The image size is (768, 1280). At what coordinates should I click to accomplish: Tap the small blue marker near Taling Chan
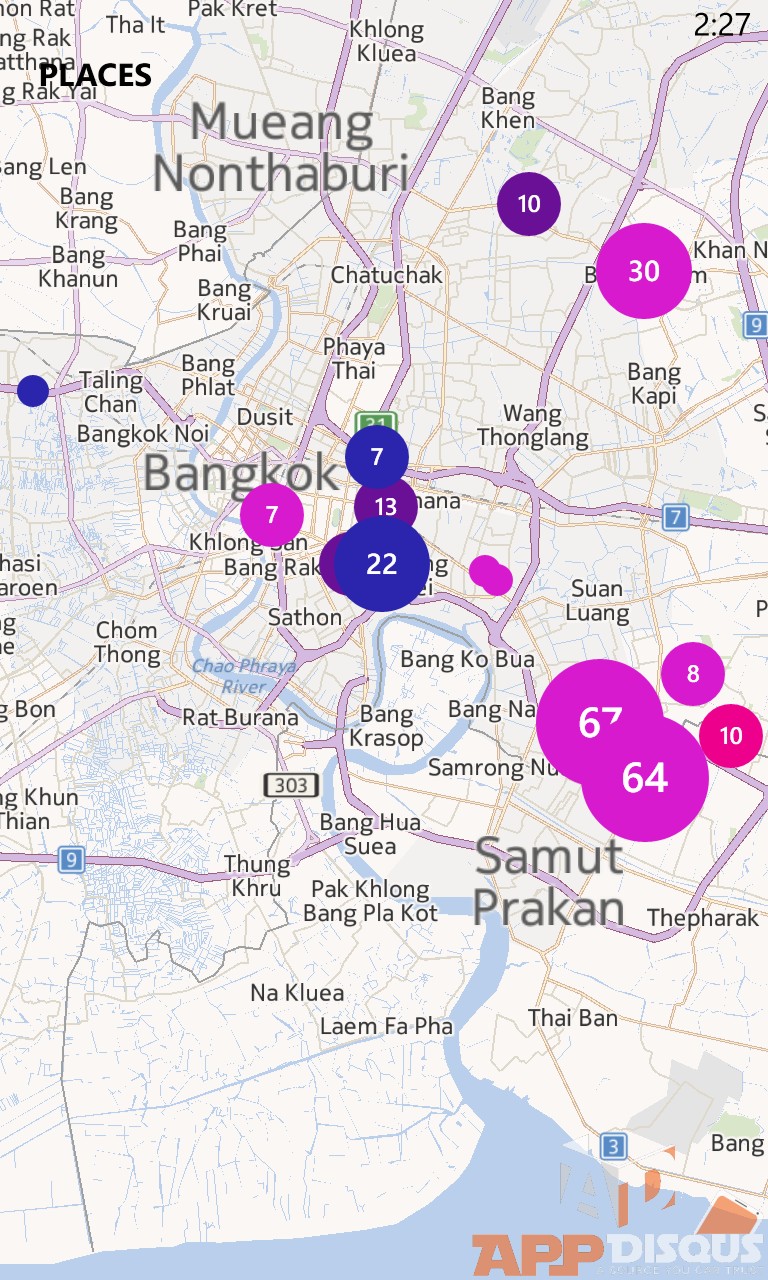(33, 391)
